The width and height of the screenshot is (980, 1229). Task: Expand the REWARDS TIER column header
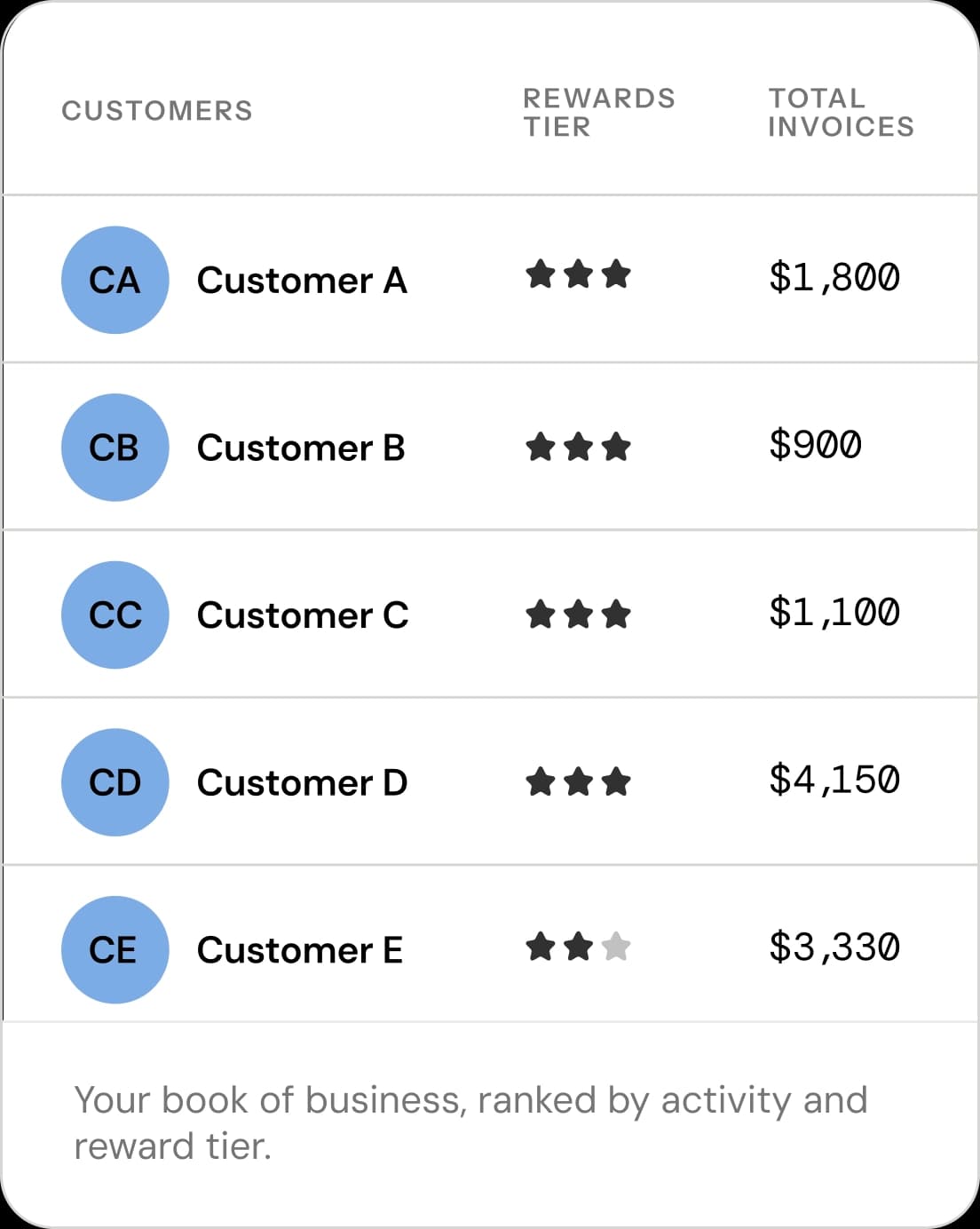tap(598, 110)
